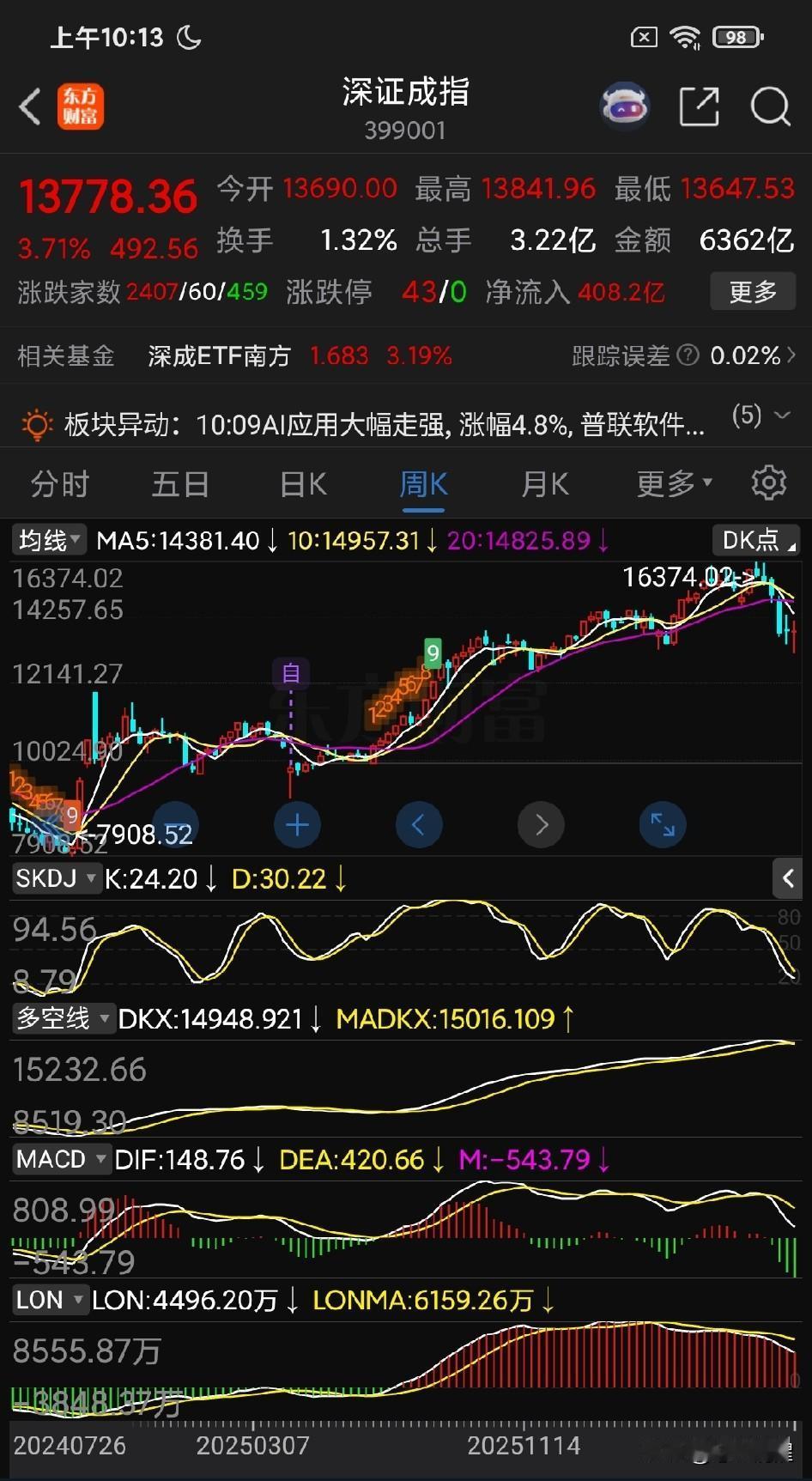812x1481 pixels.
Task: Tap the 更多 button for more quote data
Action: click(x=753, y=292)
